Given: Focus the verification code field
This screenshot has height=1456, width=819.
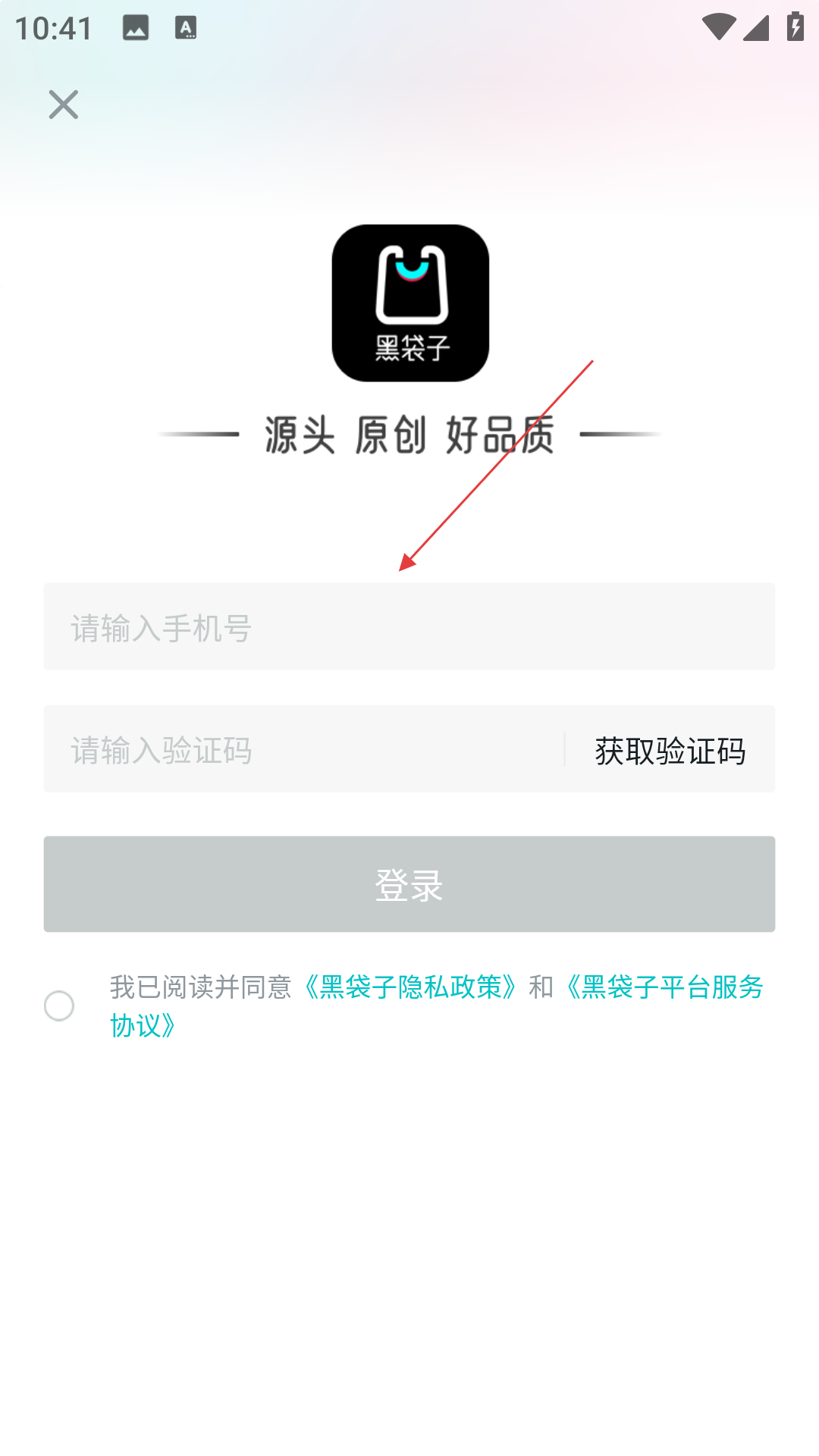Looking at the screenshot, I should pyautogui.click(x=303, y=750).
